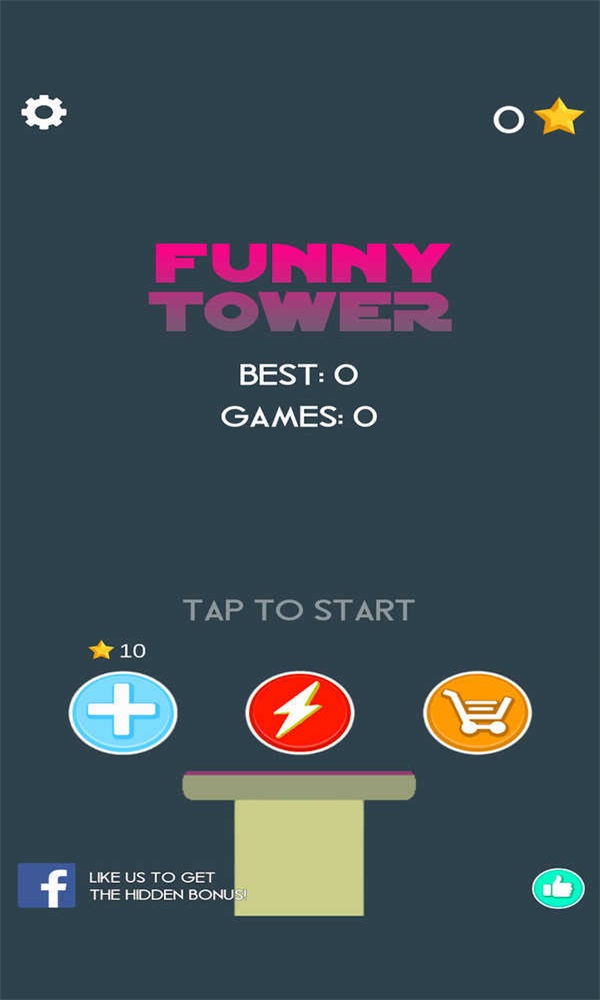Tap the green thumbs-up icon
Viewport: 600px width, 1000px height.
(557, 887)
